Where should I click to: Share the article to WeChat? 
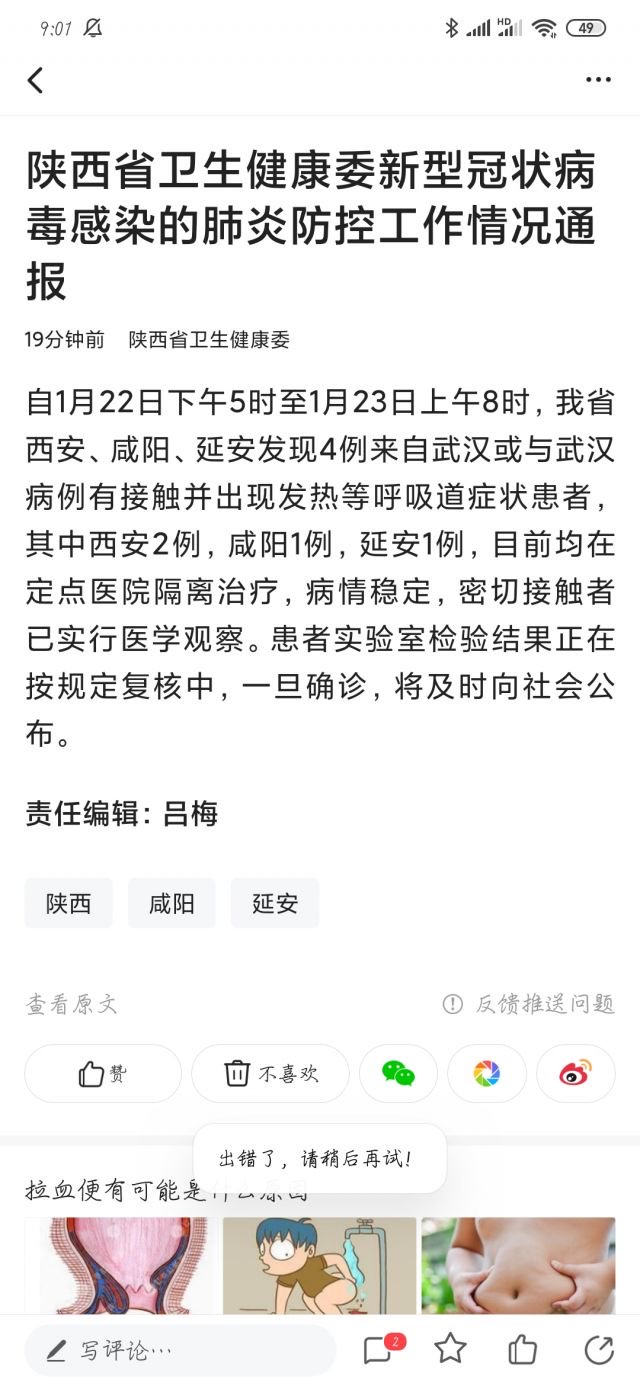point(398,1074)
